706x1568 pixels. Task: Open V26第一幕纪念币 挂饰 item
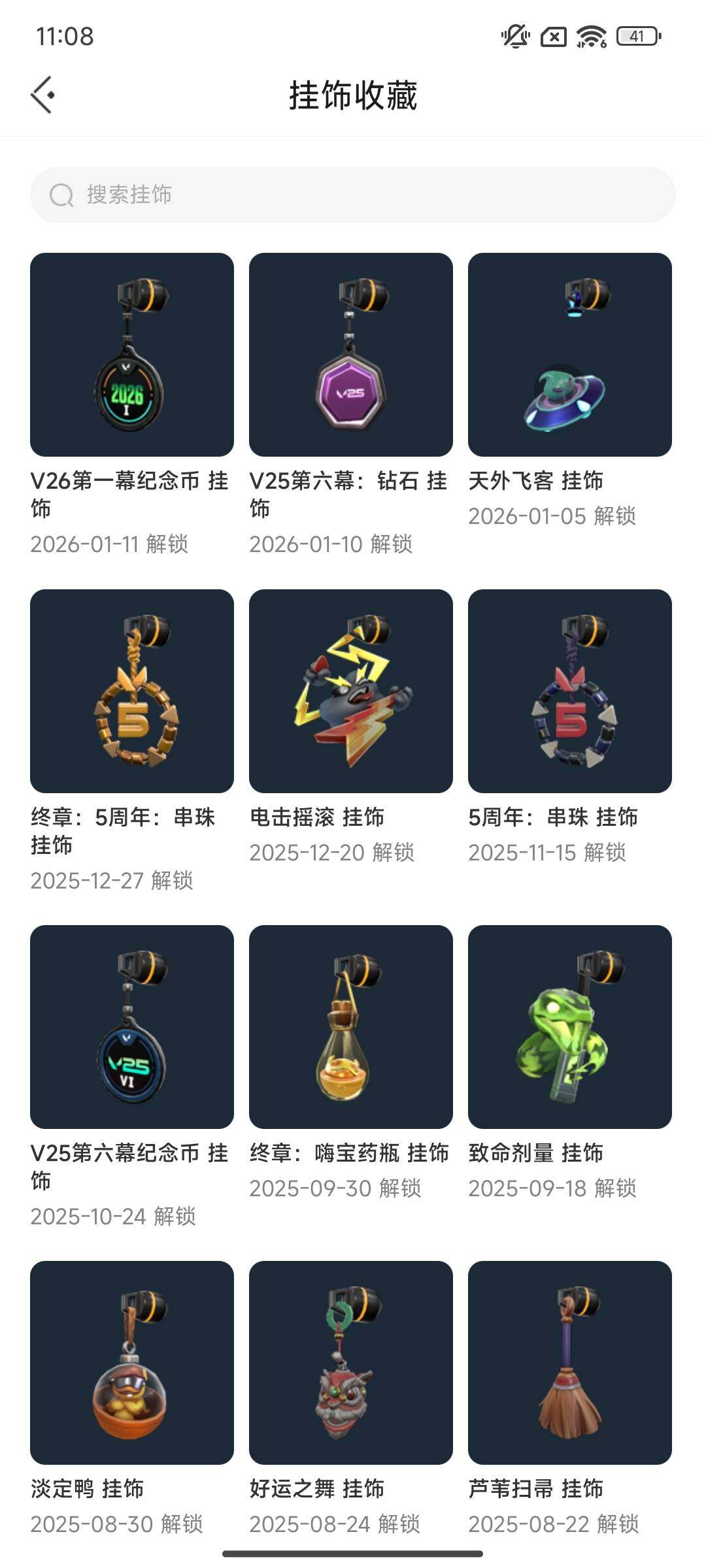click(132, 355)
